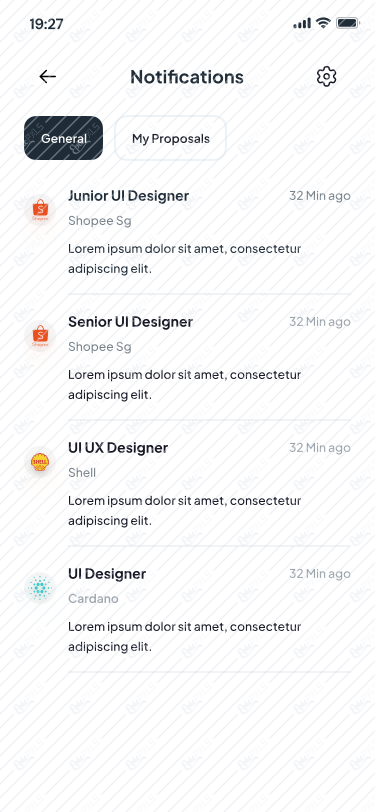
Task: Open the Junior UI Designer notification
Action: tap(188, 232)
